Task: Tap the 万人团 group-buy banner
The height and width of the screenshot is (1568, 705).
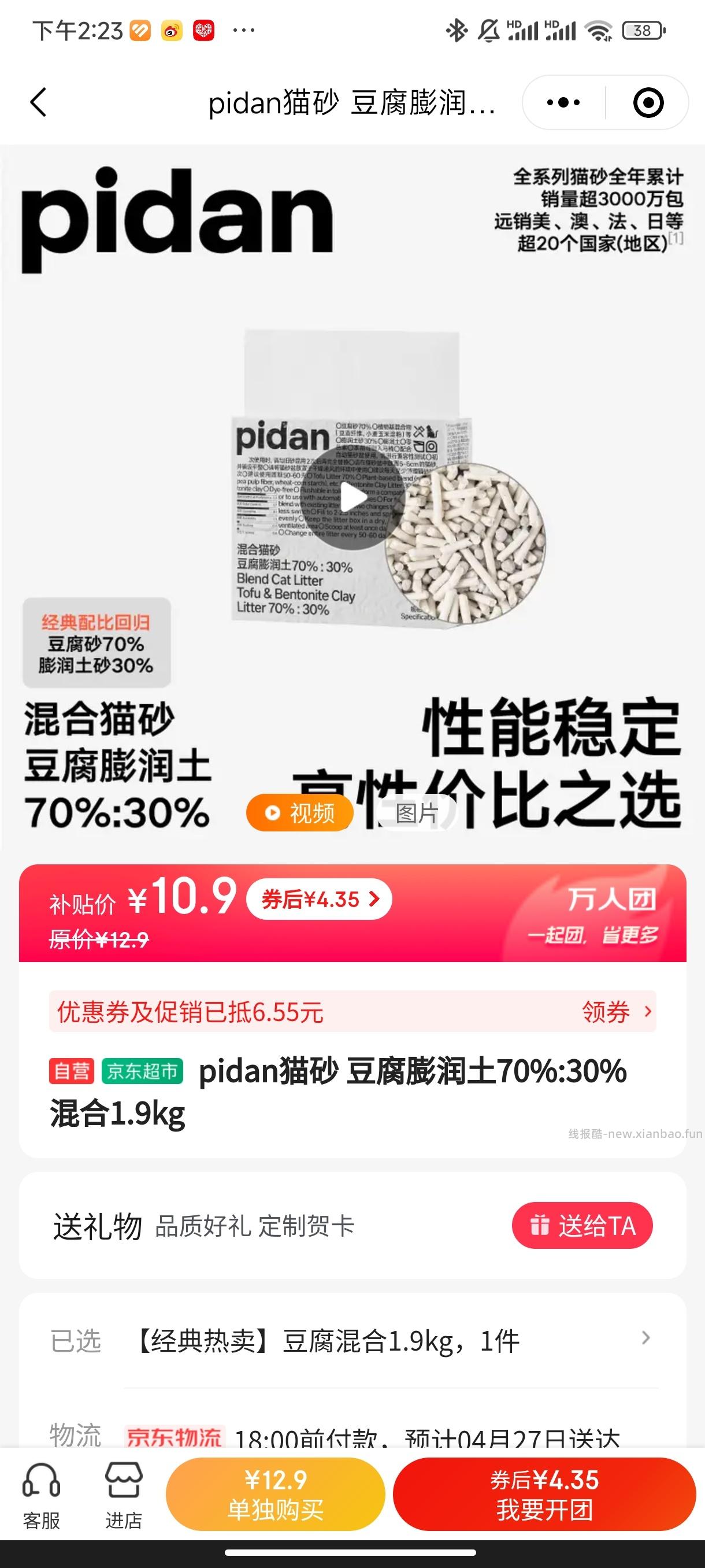Action: (x=610, y=907)
